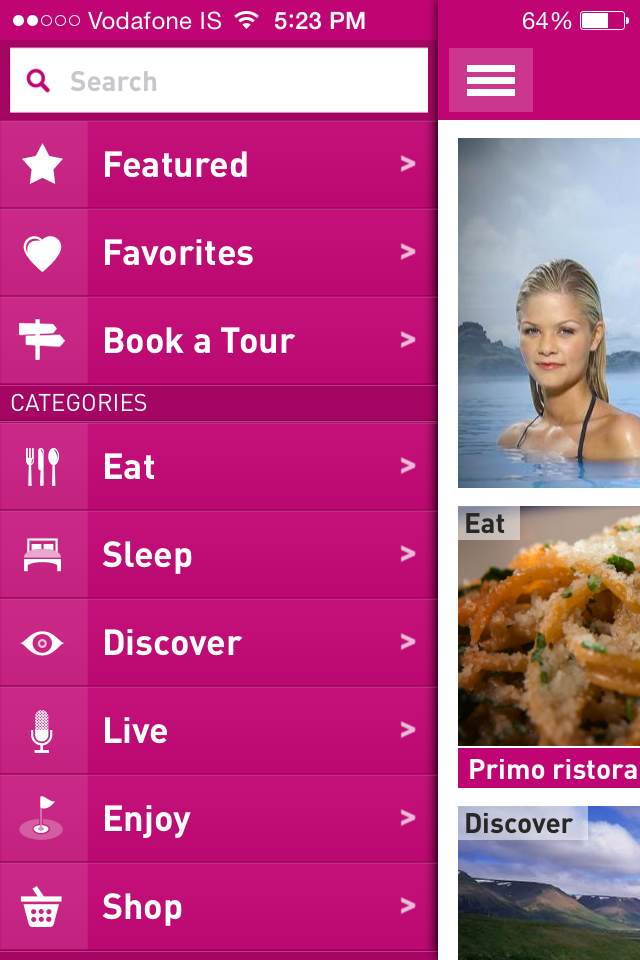640x960 pixels.
Task: Close the drawer with the hamburger button
Action: tap(490, 80)
